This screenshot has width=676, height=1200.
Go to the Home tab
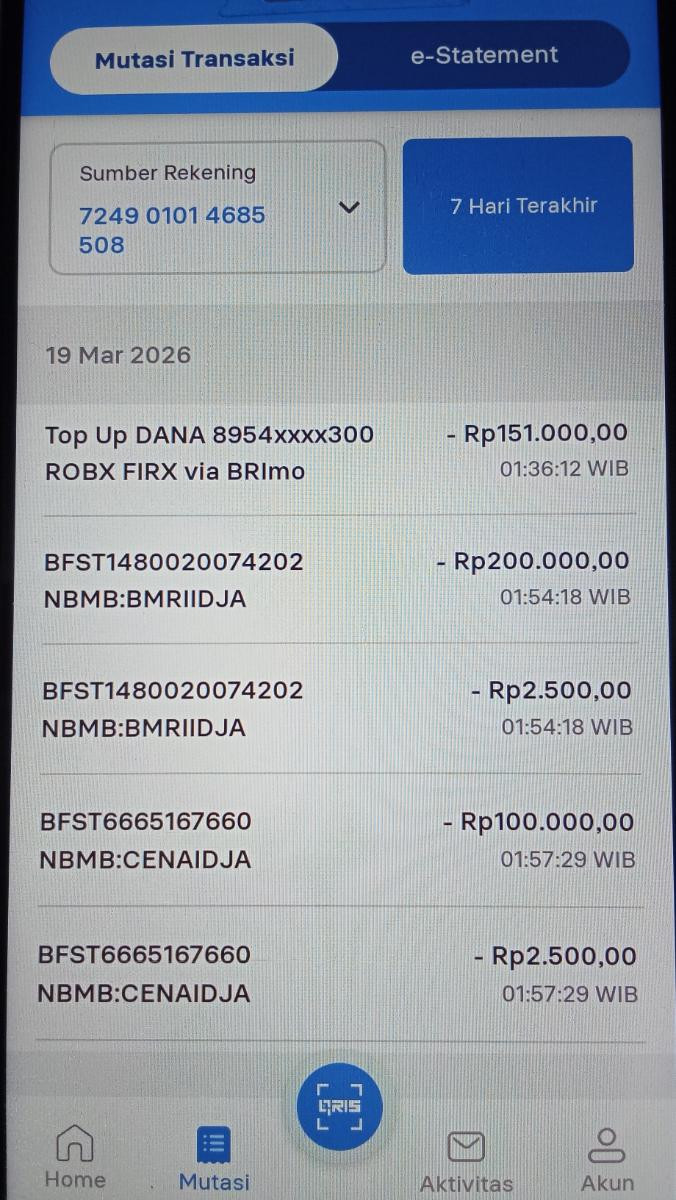[x=74, y=1158]
